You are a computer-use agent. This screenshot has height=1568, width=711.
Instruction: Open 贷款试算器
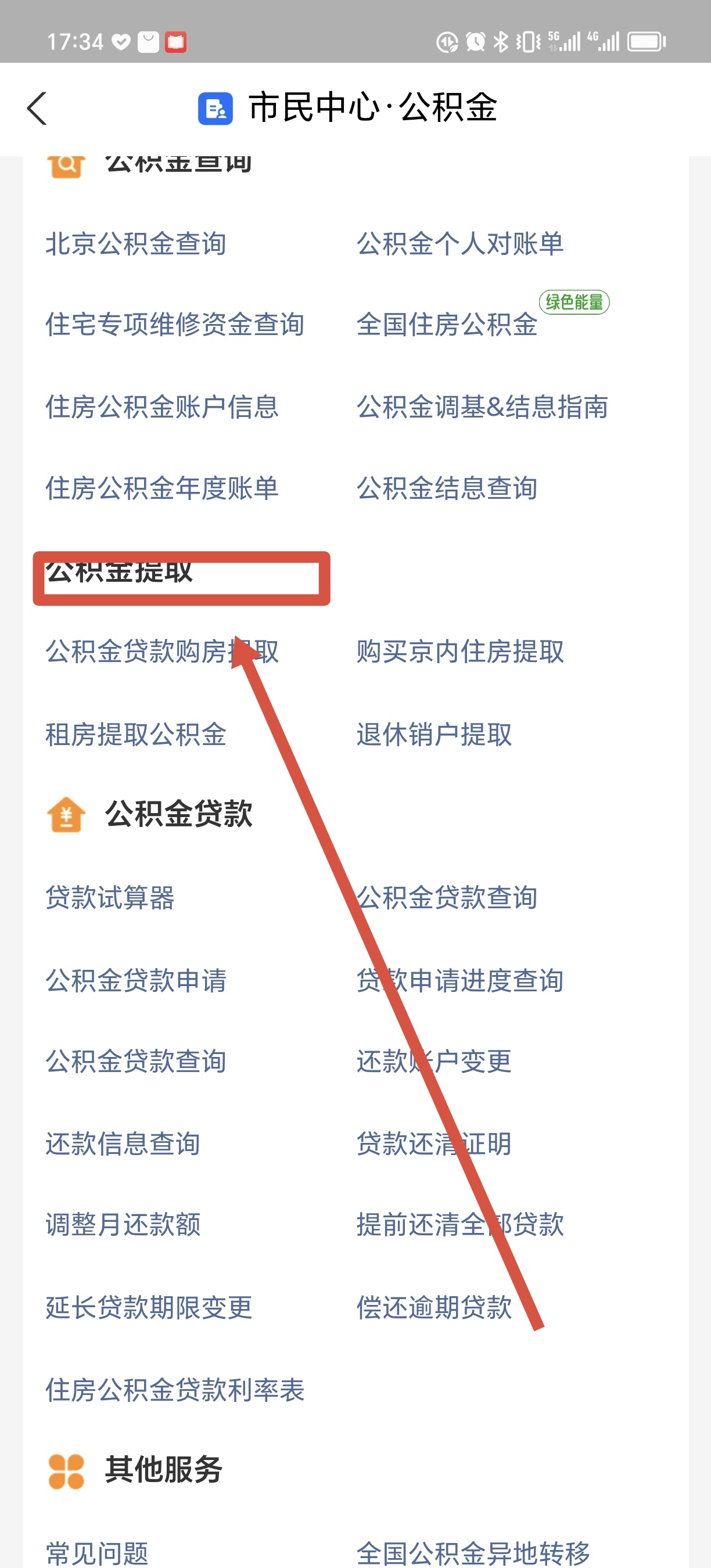click(110, 898)
